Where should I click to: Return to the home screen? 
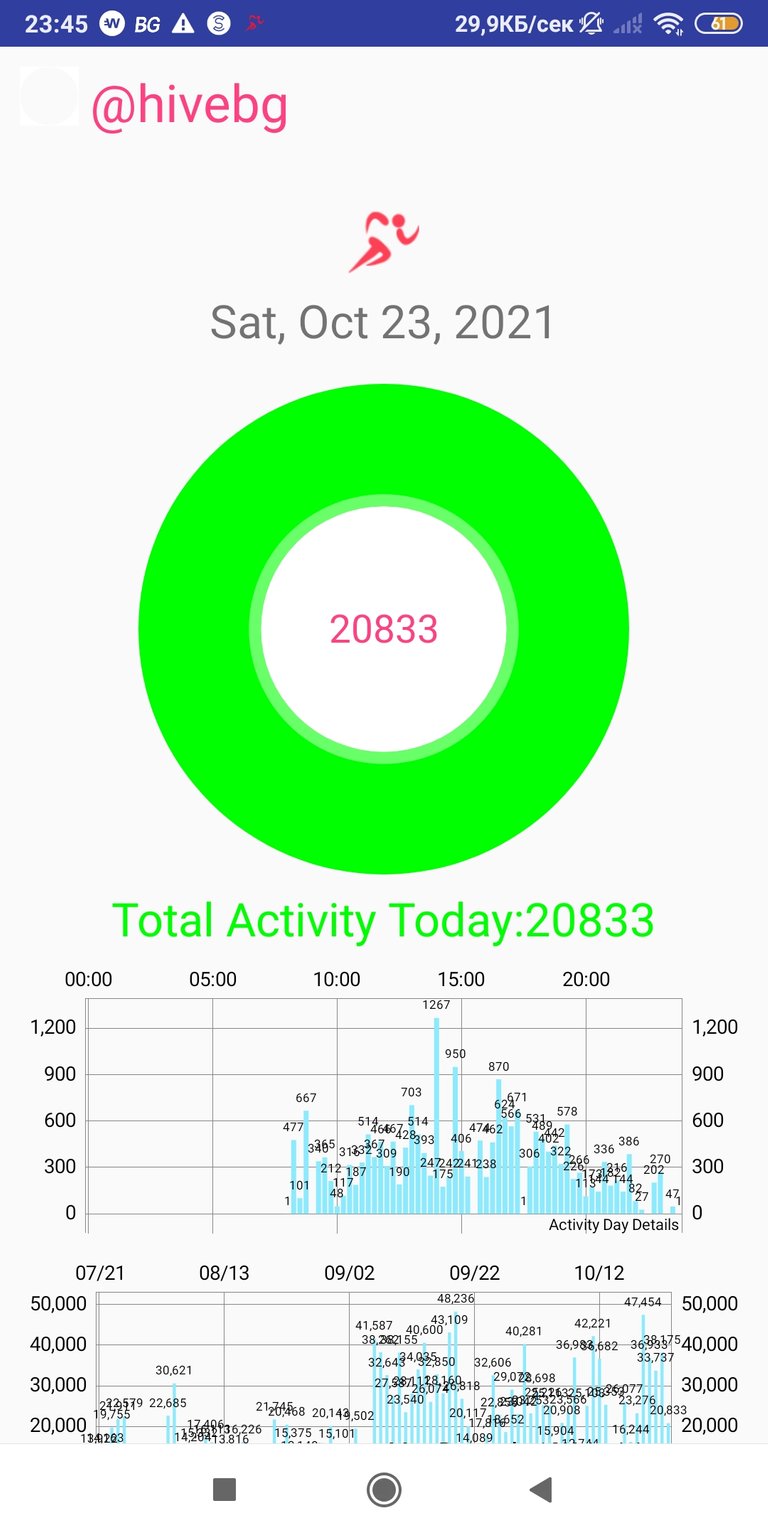click(384, 1490)
